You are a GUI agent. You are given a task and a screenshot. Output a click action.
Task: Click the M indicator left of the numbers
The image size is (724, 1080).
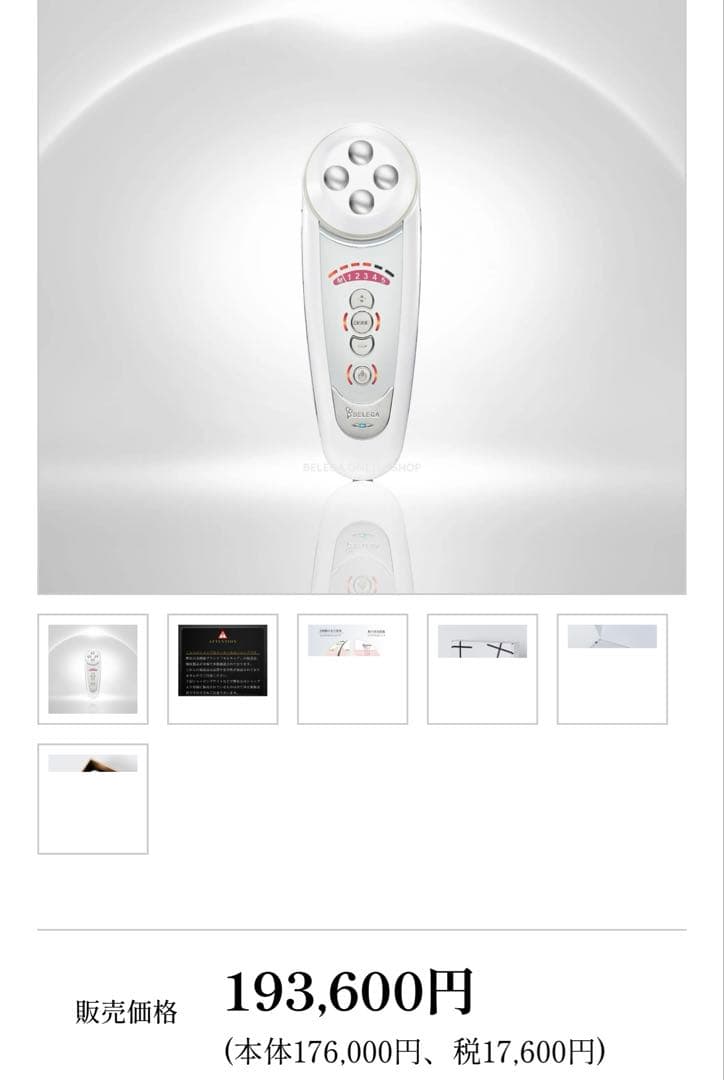coord(340,279)
